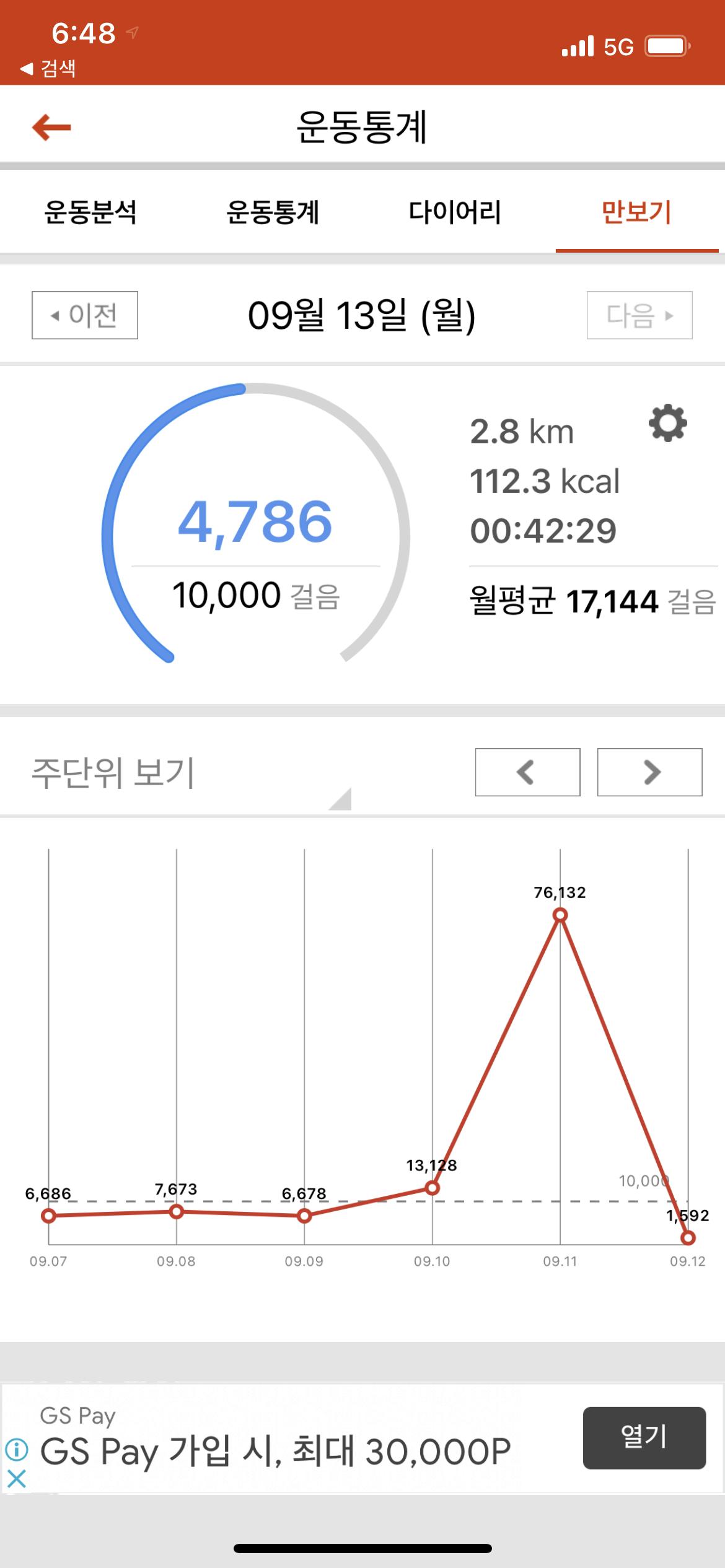This screenshot has width=725, height=1568.
Task: Open the ad info icon
Action: tap(17, 1449)
